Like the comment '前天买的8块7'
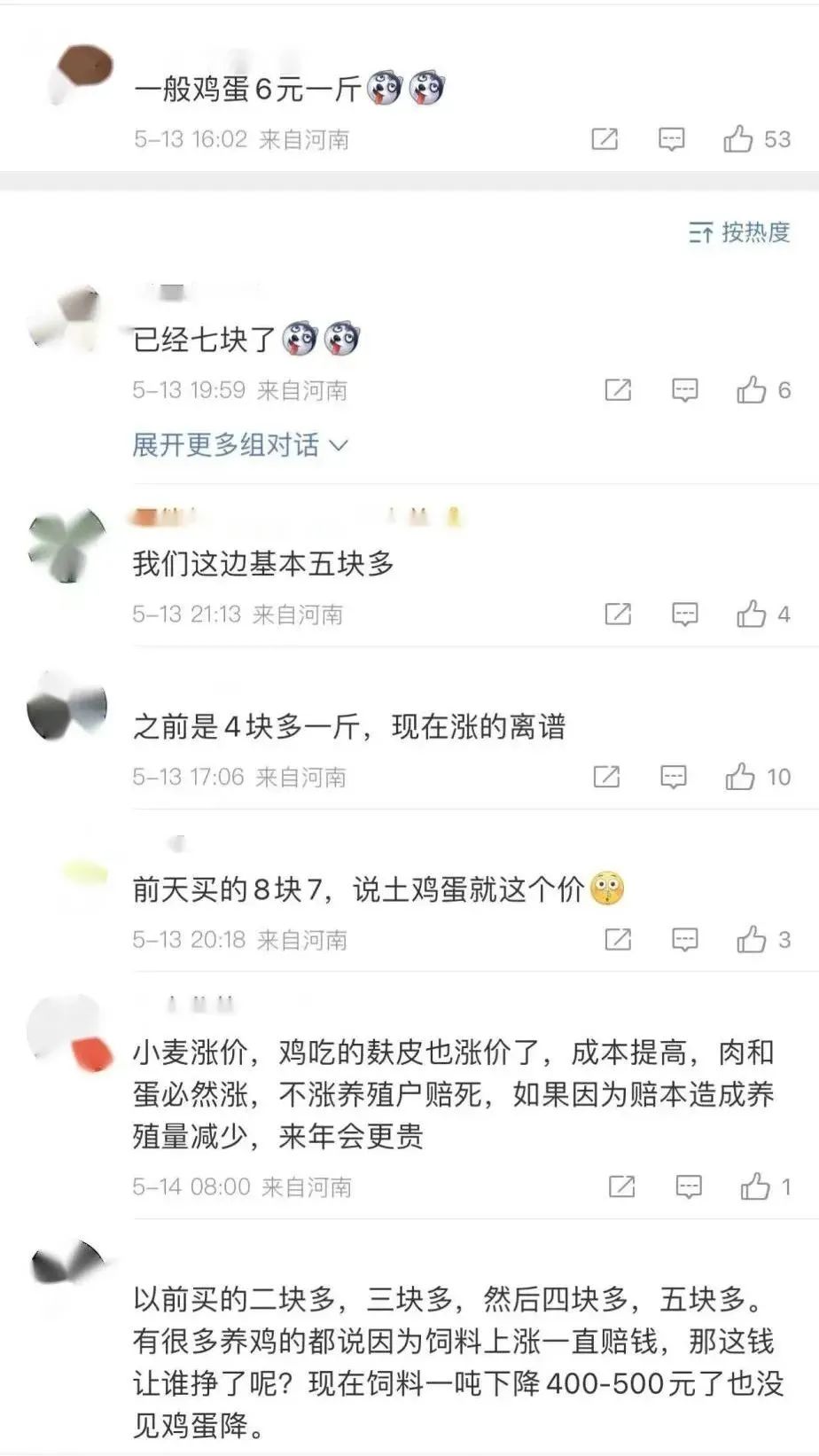Viewport: 819px width, 1456px height. point(752,940)
